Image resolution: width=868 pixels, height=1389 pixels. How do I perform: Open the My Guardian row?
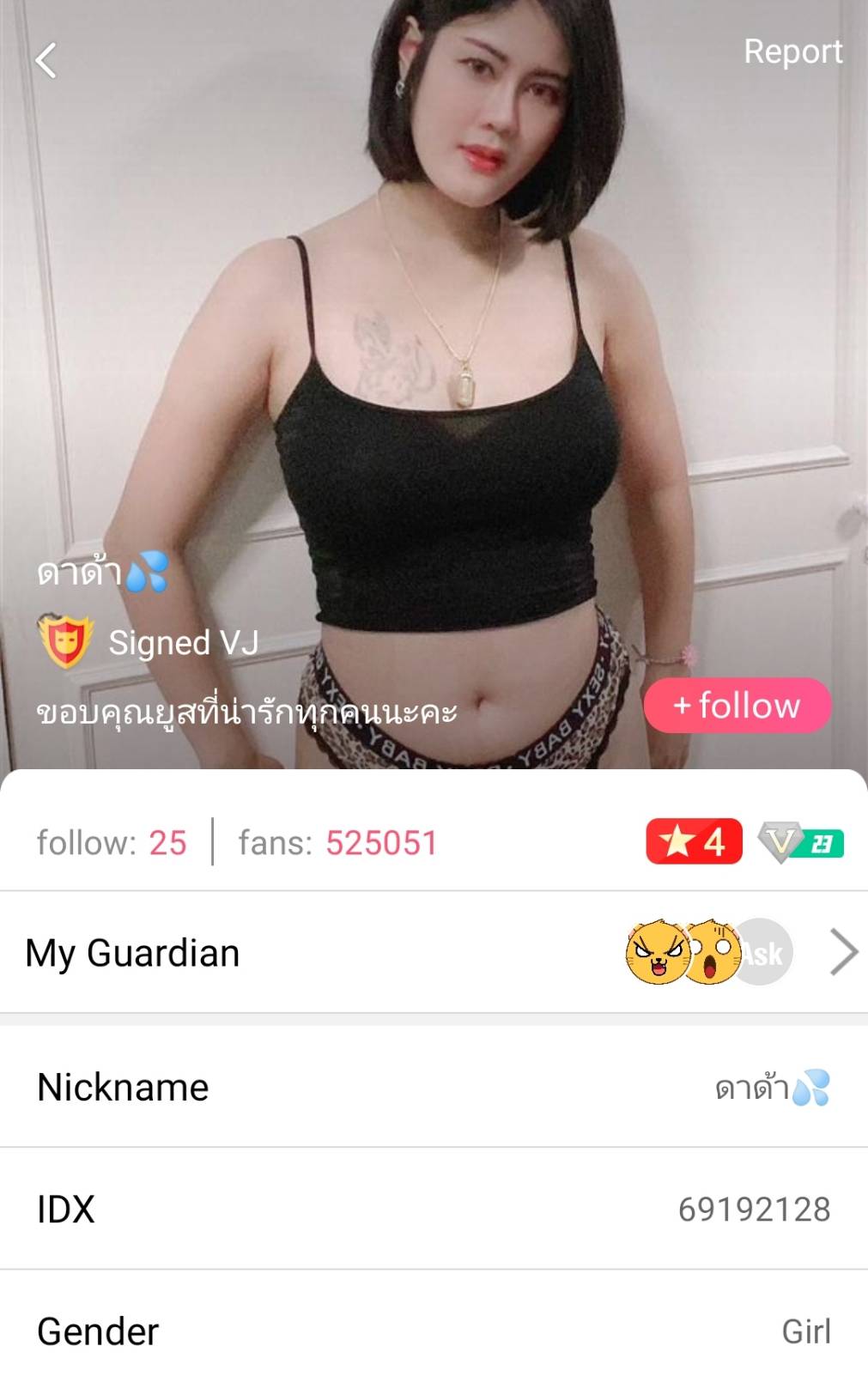pyautogui.click(x=434, y=953)
